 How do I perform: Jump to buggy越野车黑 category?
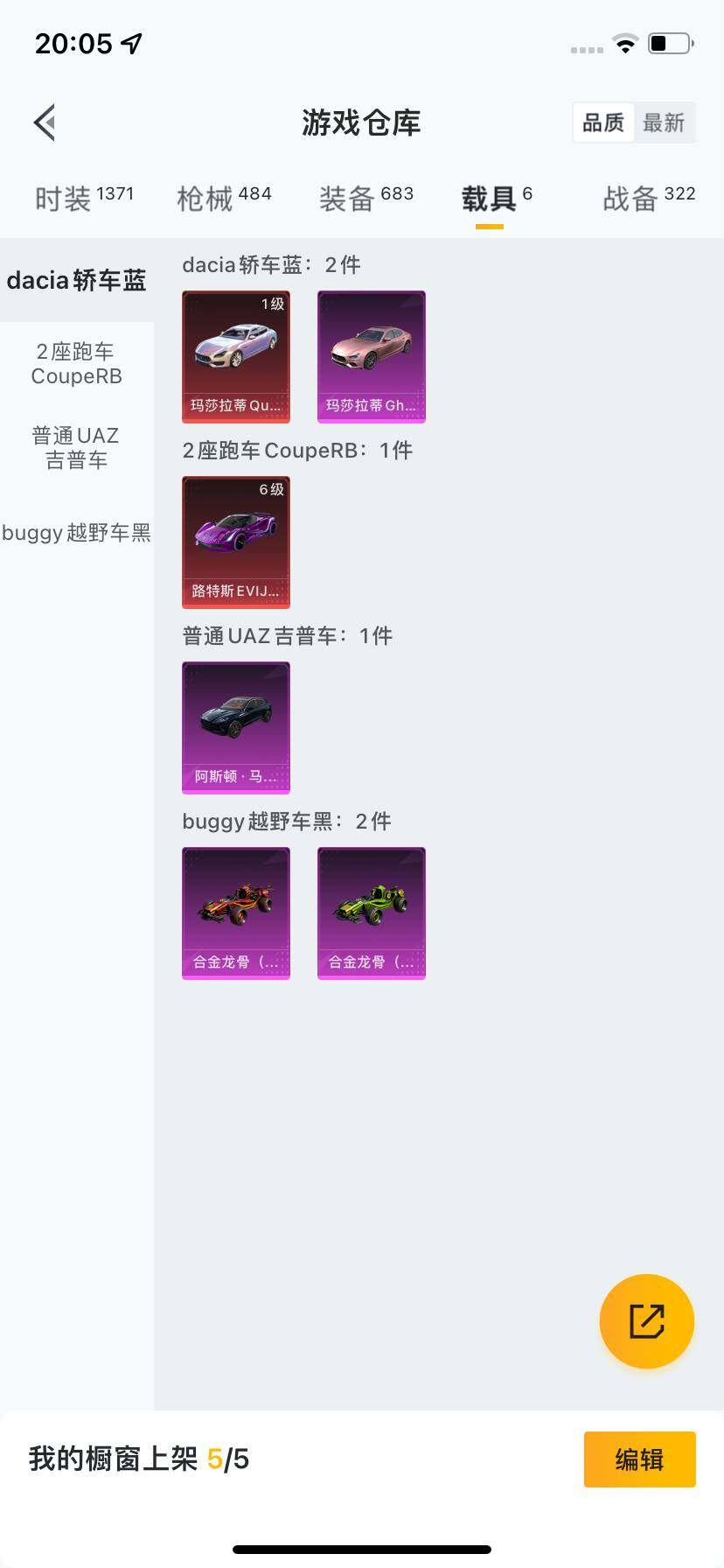coord(76,532)
